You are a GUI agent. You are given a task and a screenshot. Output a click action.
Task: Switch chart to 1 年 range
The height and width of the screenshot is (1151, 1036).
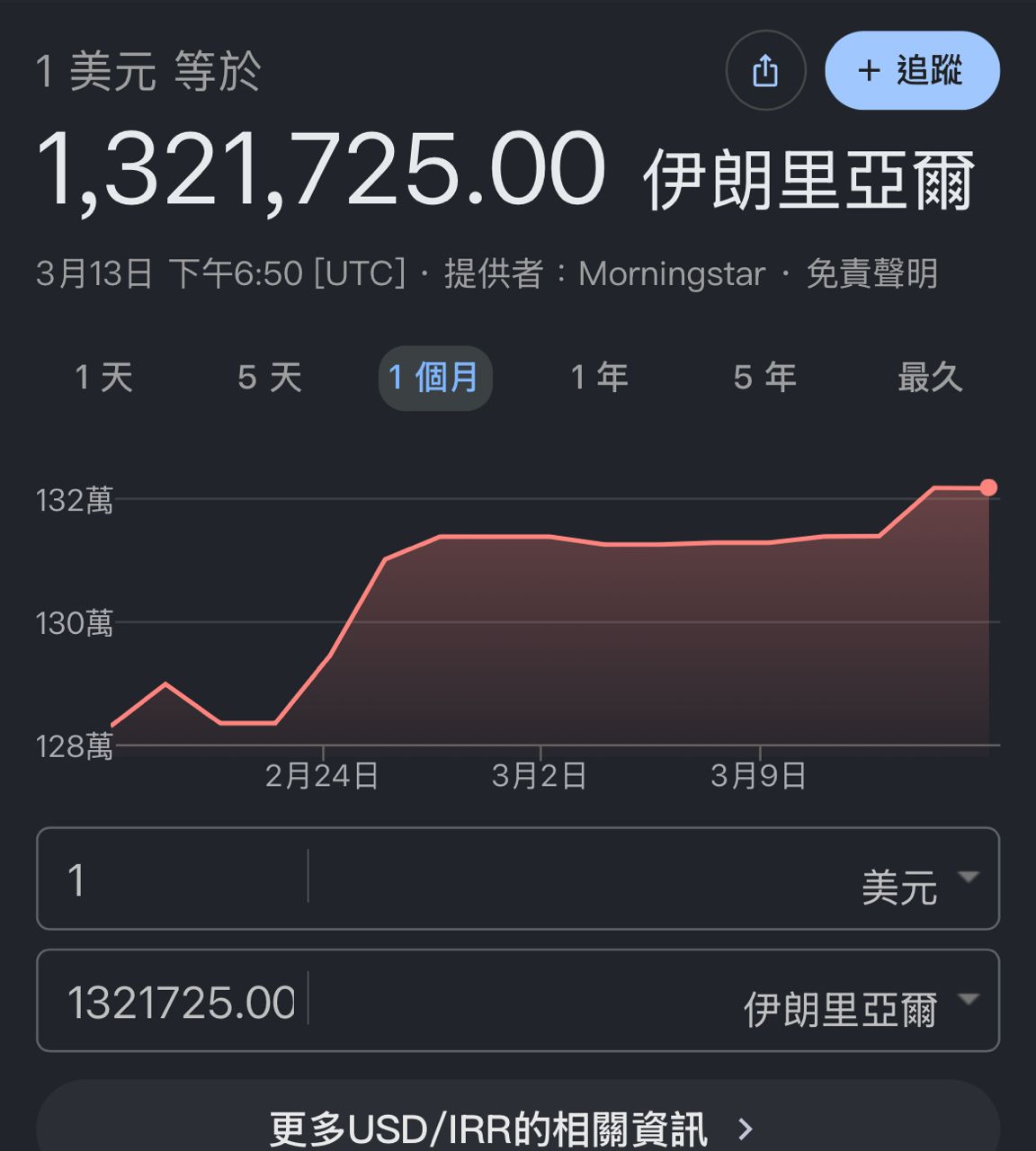(600, 378)
